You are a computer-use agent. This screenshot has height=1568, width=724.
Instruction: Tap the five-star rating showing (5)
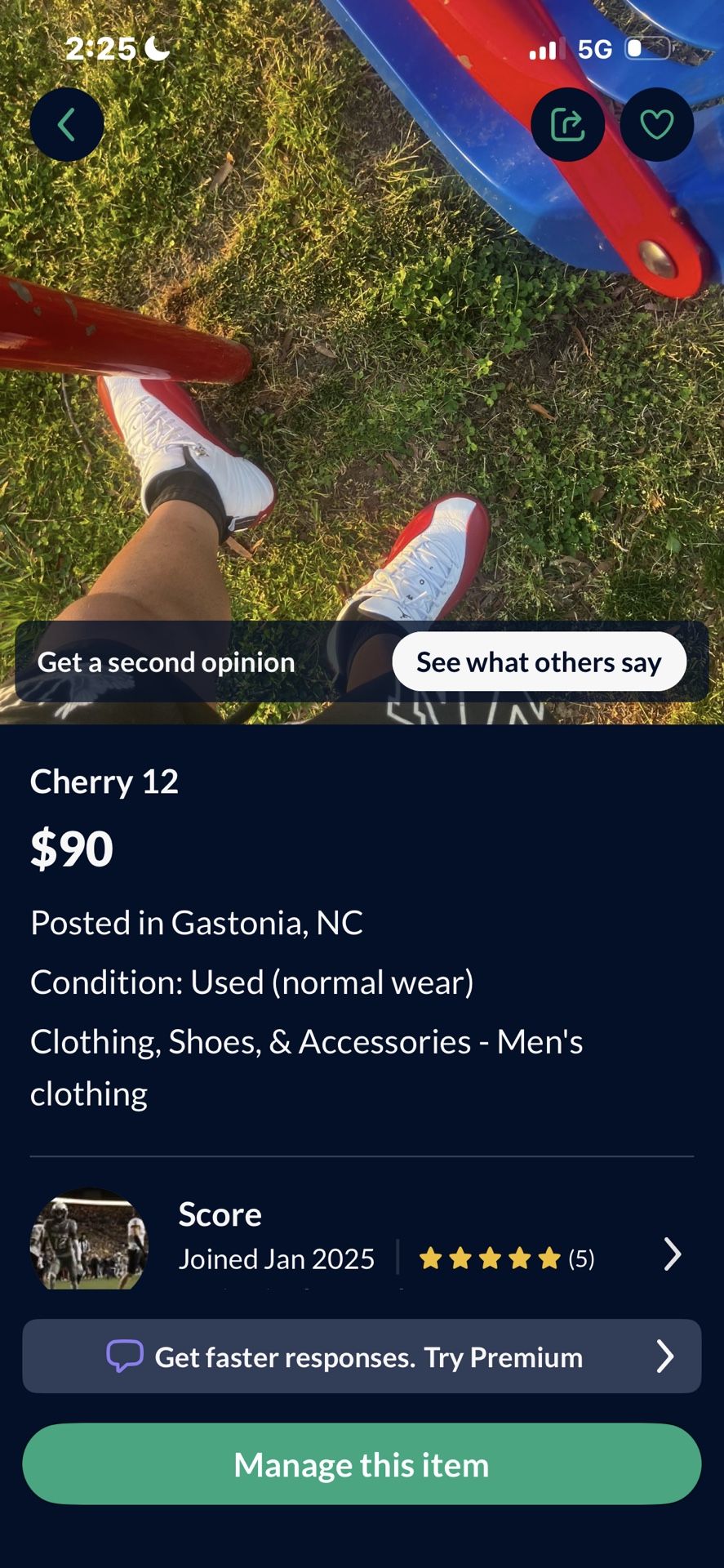pyautogui.click(x=506, y=1258)
